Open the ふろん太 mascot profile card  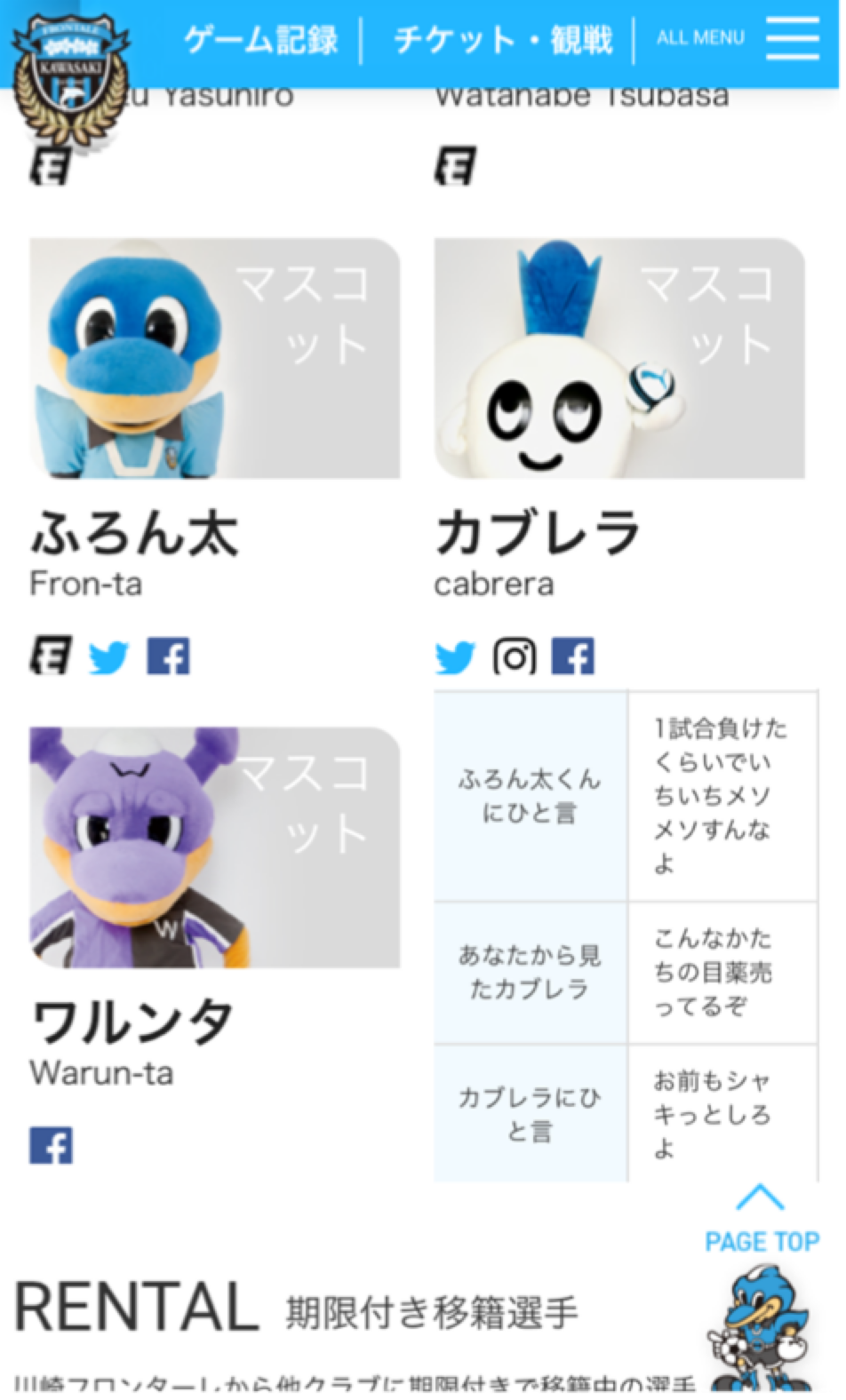click(x=214, y=358)
